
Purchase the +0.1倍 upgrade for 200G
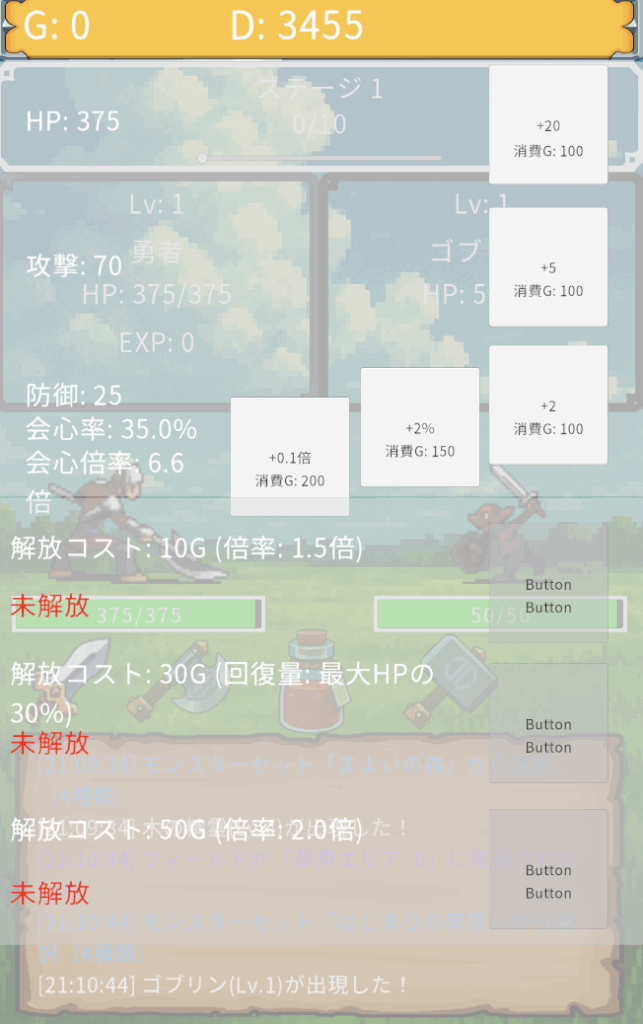pyautogui.click(x=290, y=457)
